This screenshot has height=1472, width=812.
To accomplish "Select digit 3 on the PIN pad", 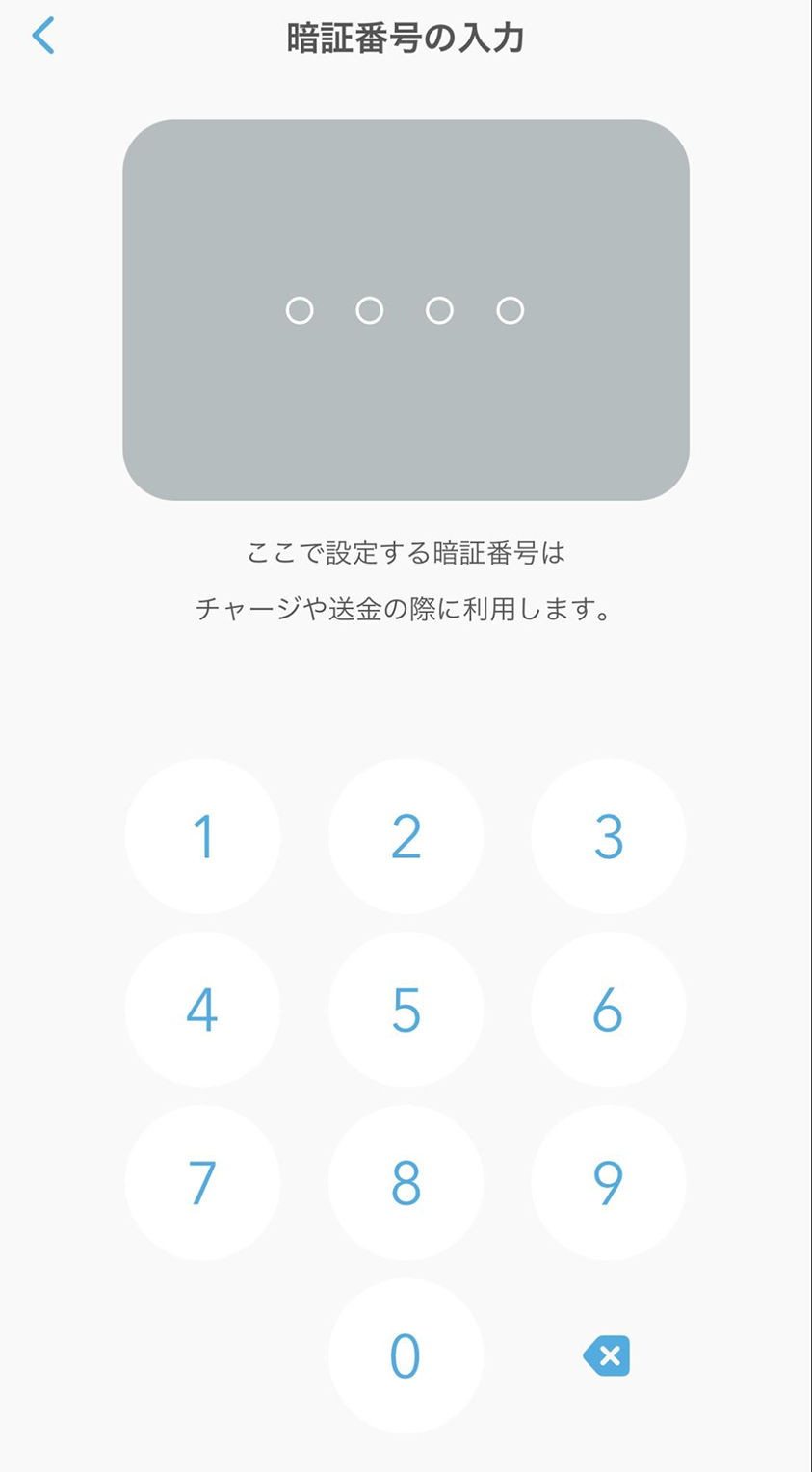I will [x=609, y=836].
